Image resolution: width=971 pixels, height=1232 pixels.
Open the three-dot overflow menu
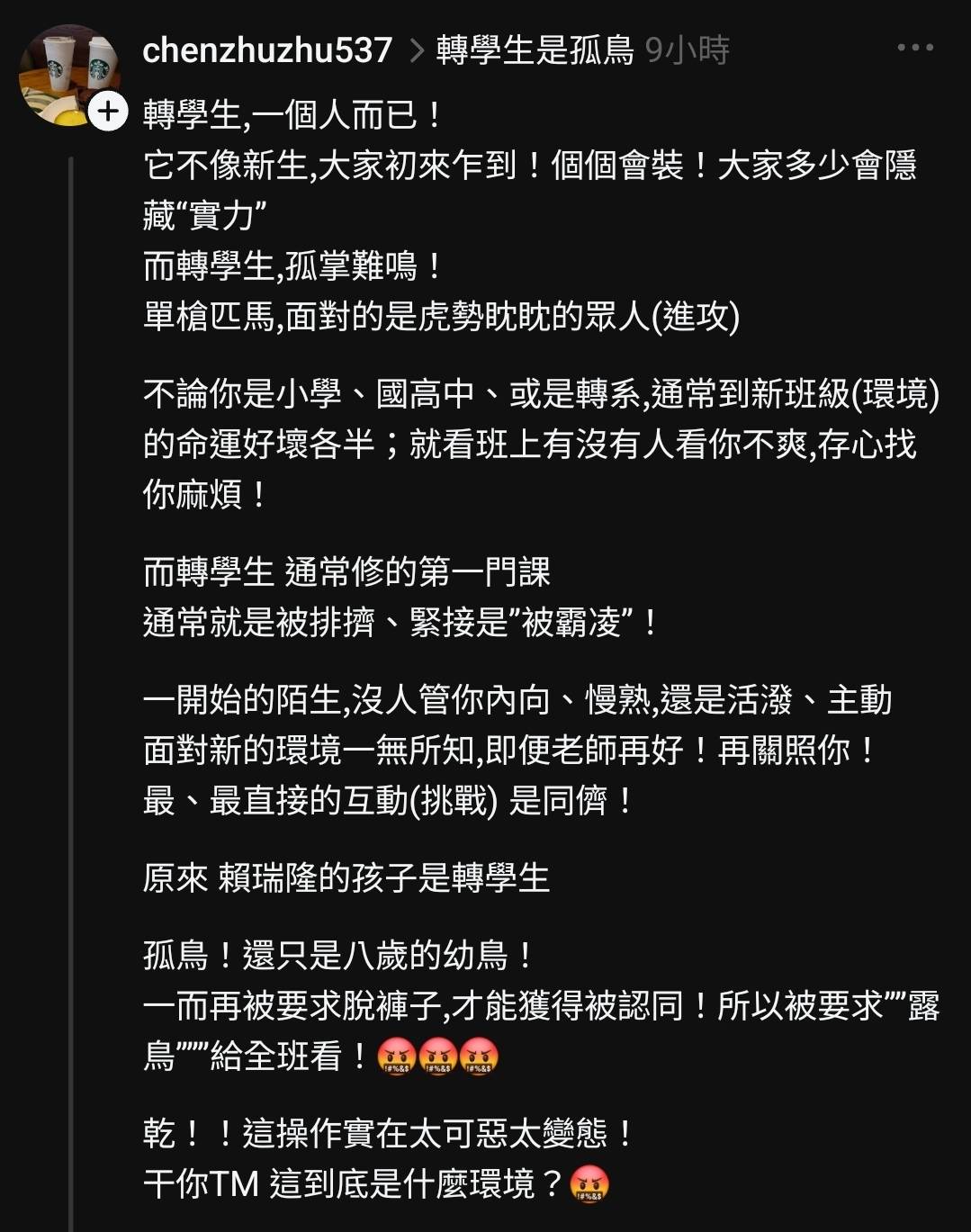click(x=915, y=48)
